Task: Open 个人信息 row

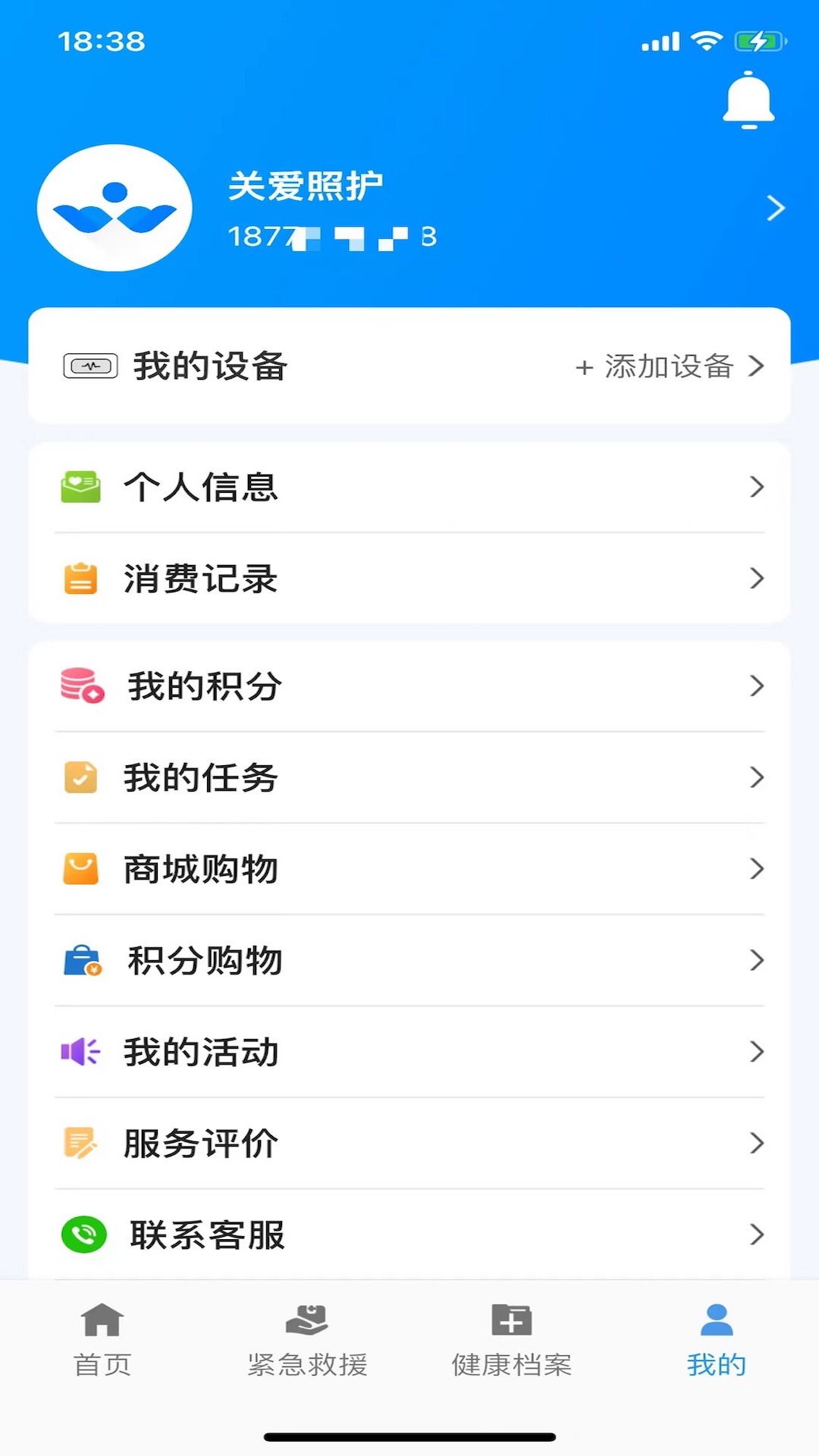Action: 409,487
